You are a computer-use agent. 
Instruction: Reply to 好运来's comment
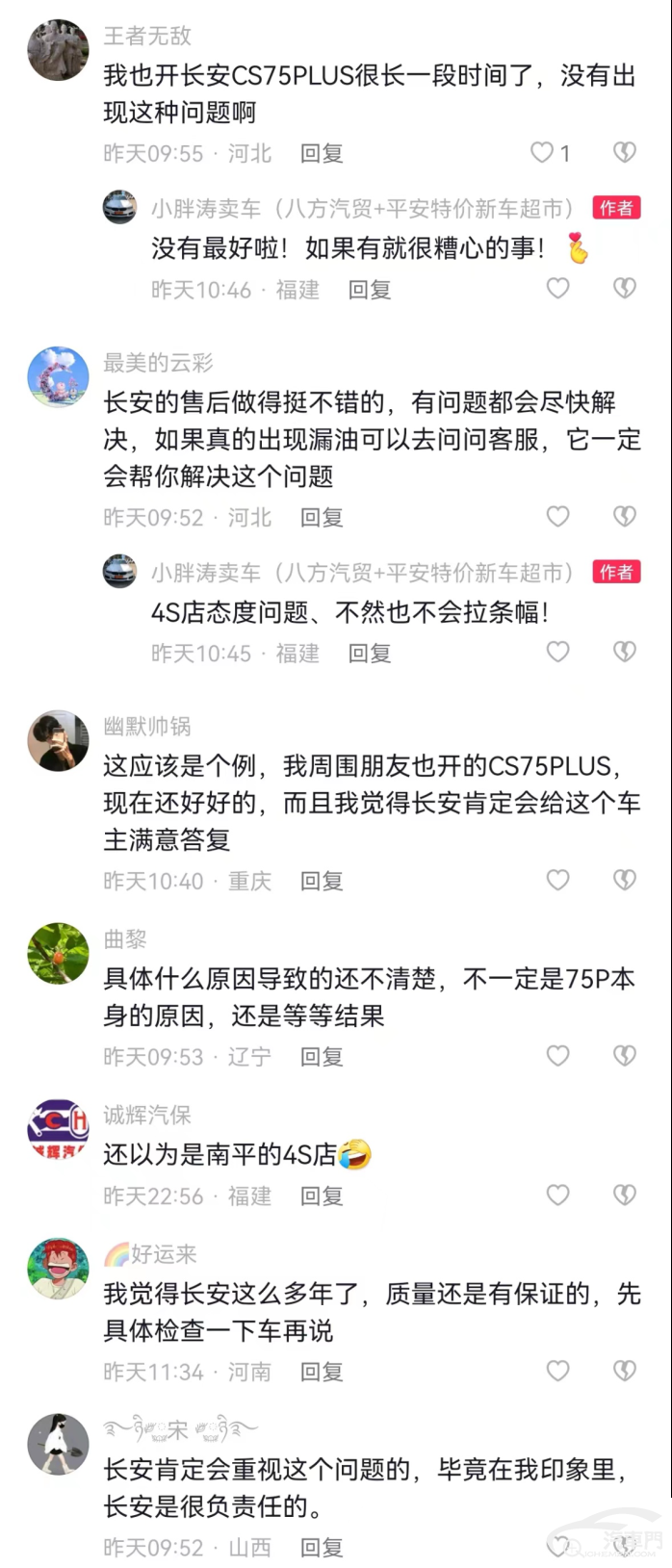(x=322, y=1372)
